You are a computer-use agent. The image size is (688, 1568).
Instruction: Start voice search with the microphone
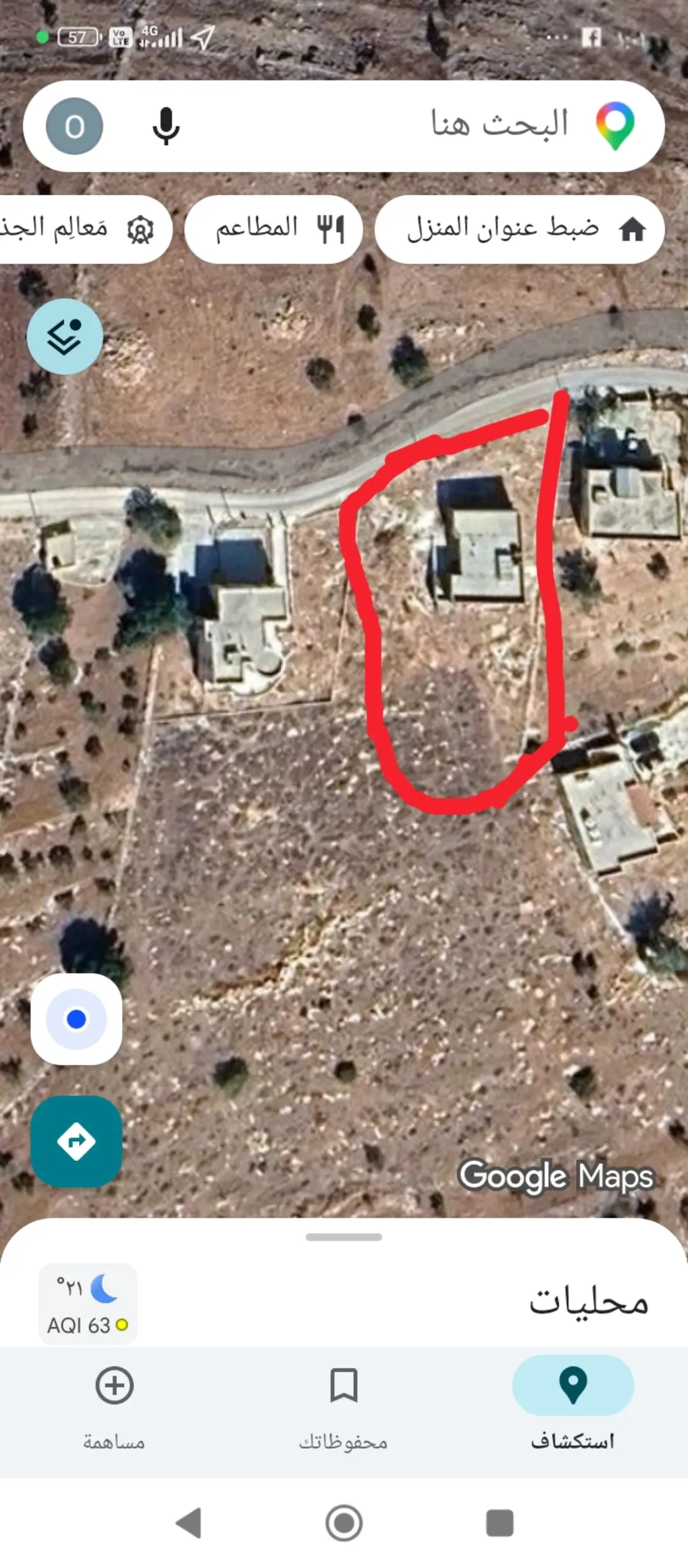click(166, 126)
